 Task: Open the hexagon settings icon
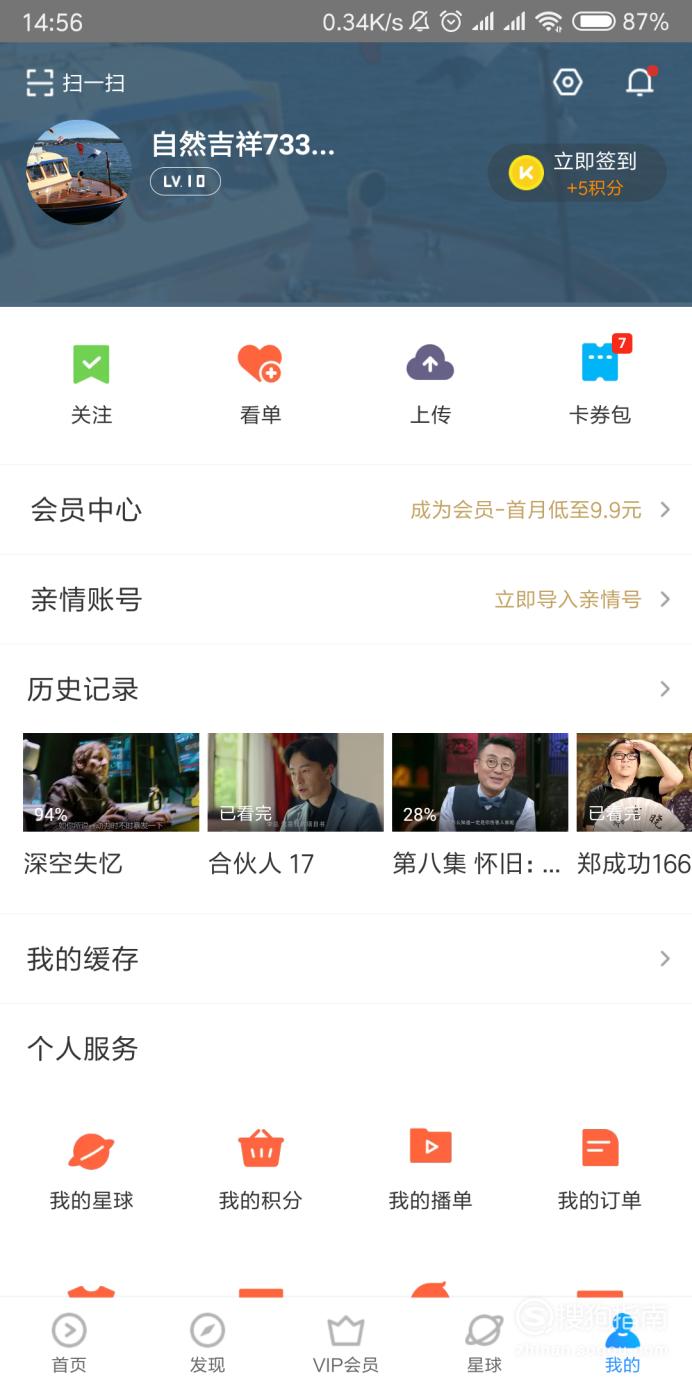568,82
